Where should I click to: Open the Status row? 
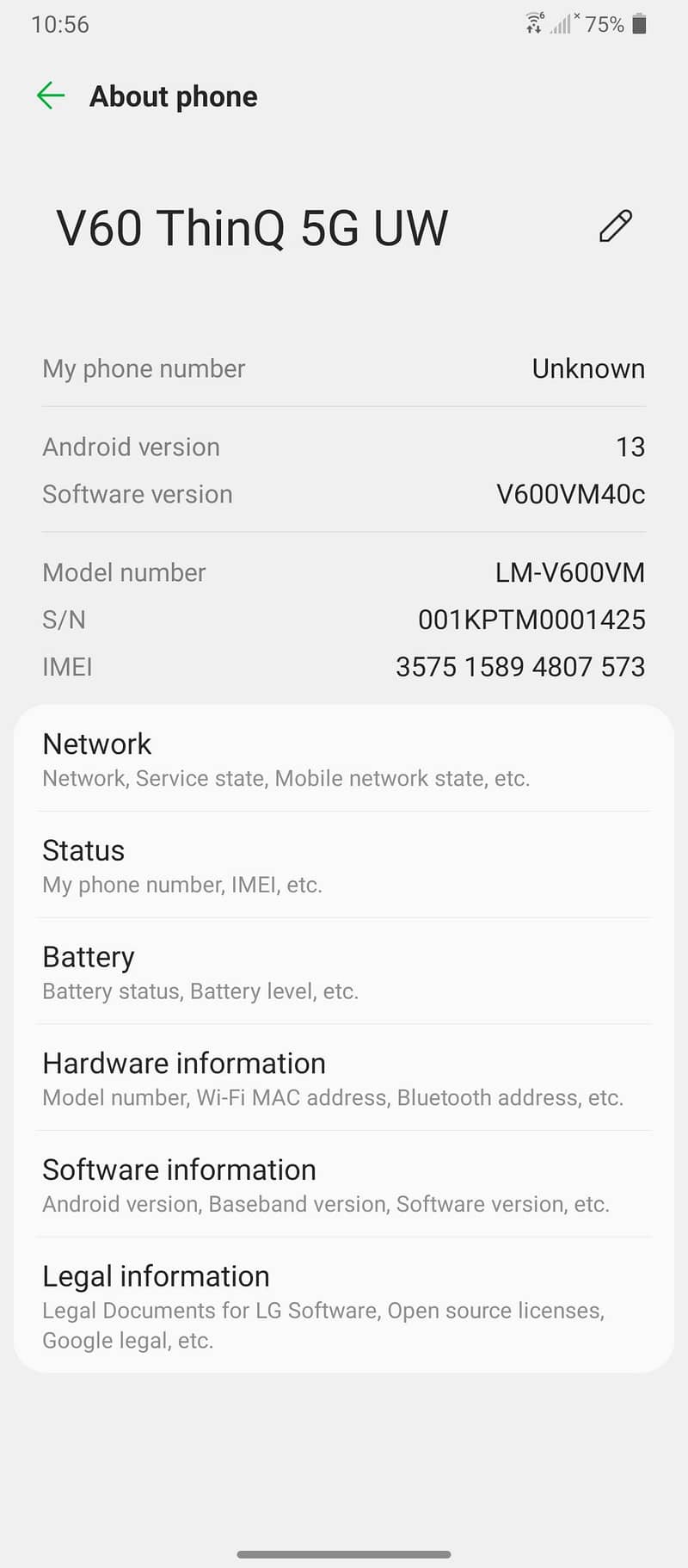(x=344, y=866)
